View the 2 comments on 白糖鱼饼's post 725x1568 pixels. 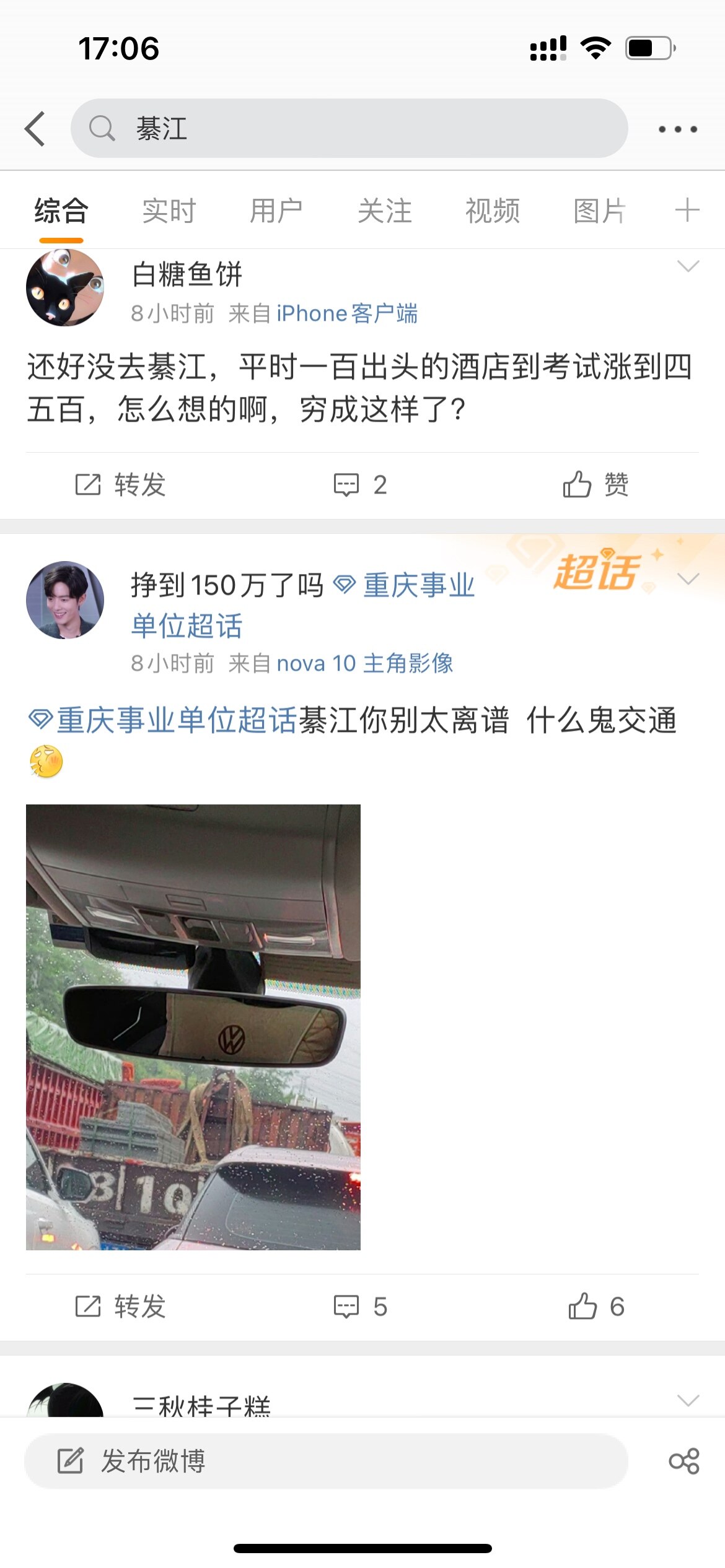tap(361, 484)
